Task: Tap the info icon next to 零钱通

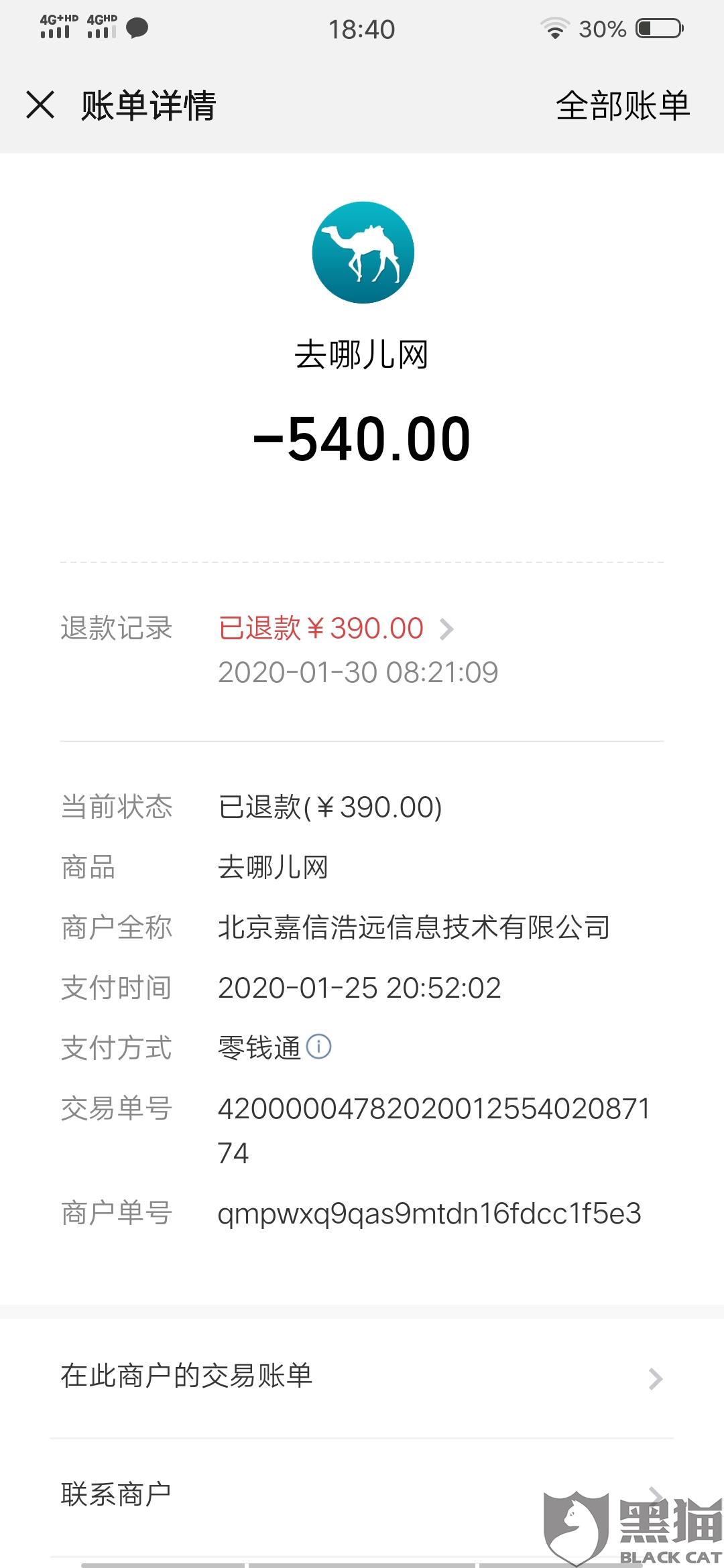Action: click(x=319, y=1047)
